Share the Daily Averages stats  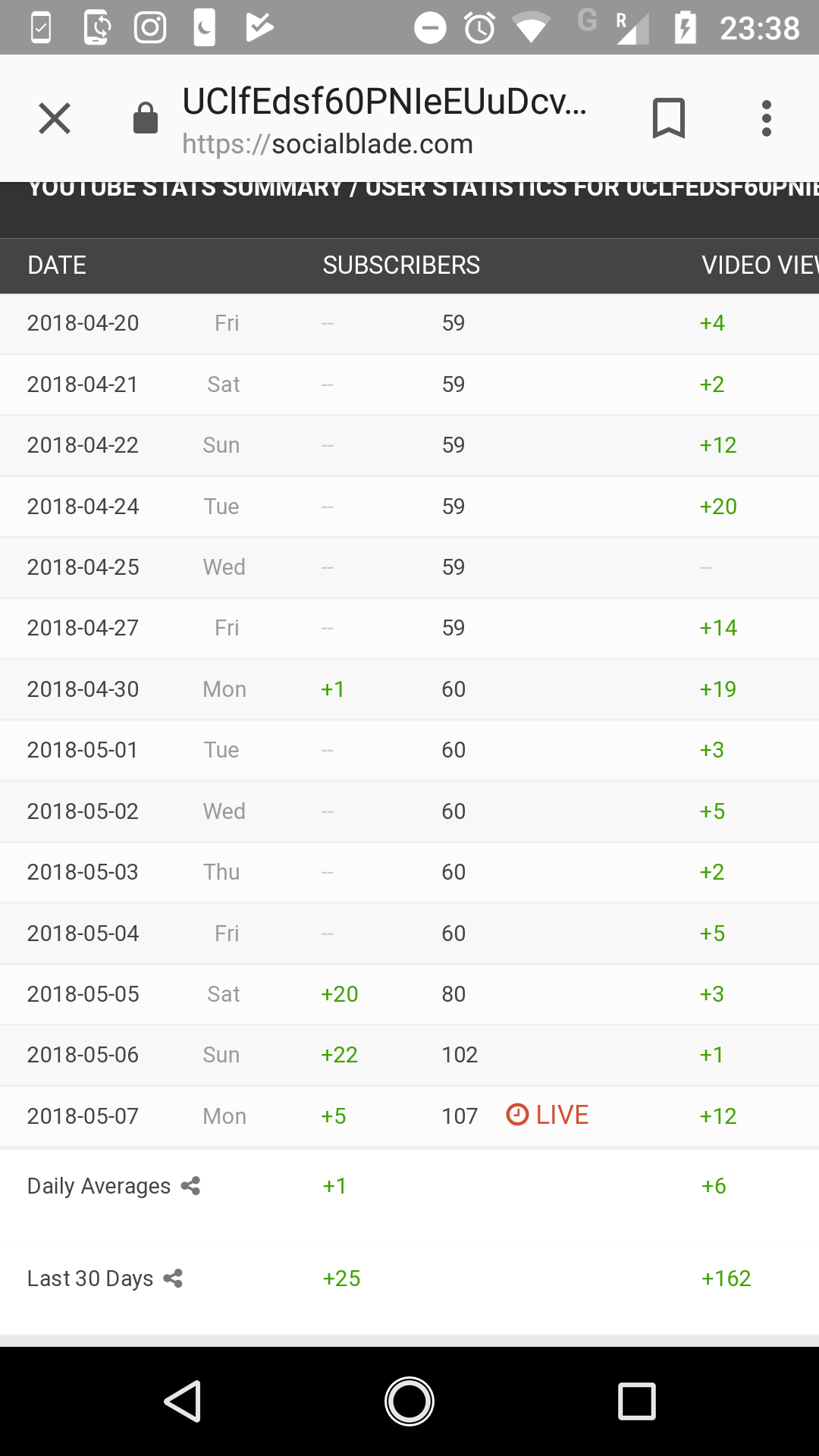[190, 1186]
